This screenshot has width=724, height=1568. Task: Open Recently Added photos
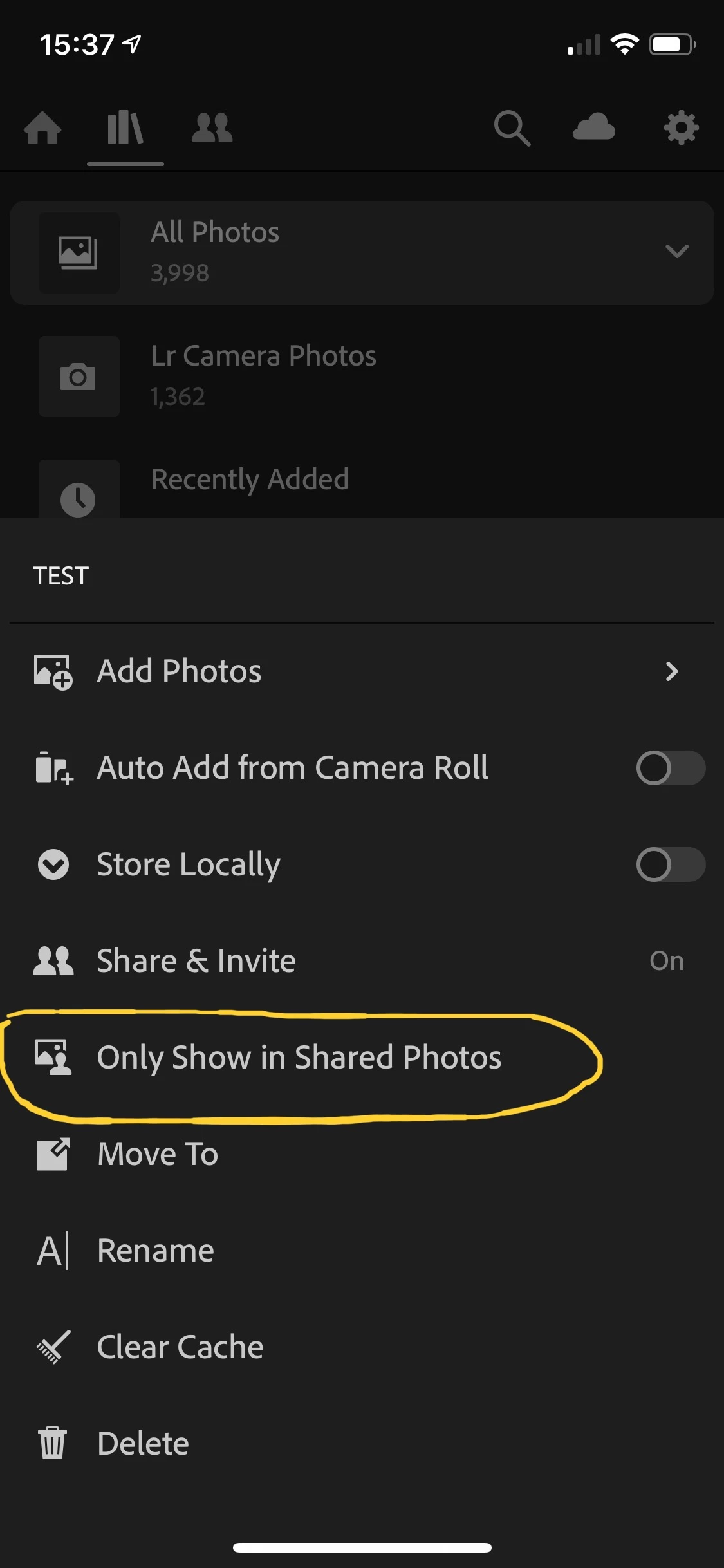(250, 480)
